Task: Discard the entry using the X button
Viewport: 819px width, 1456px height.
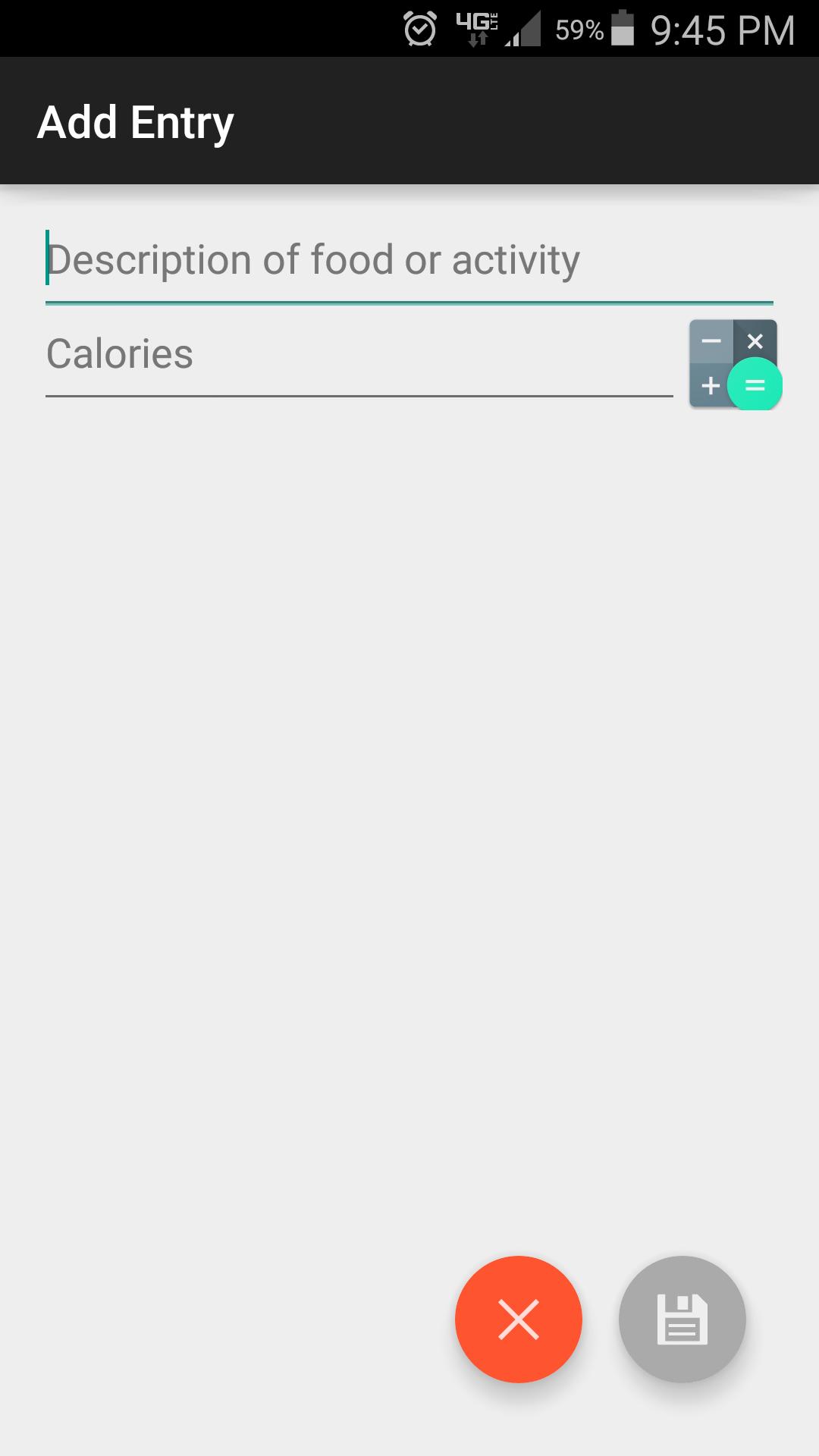Action: pos(518,1319)
